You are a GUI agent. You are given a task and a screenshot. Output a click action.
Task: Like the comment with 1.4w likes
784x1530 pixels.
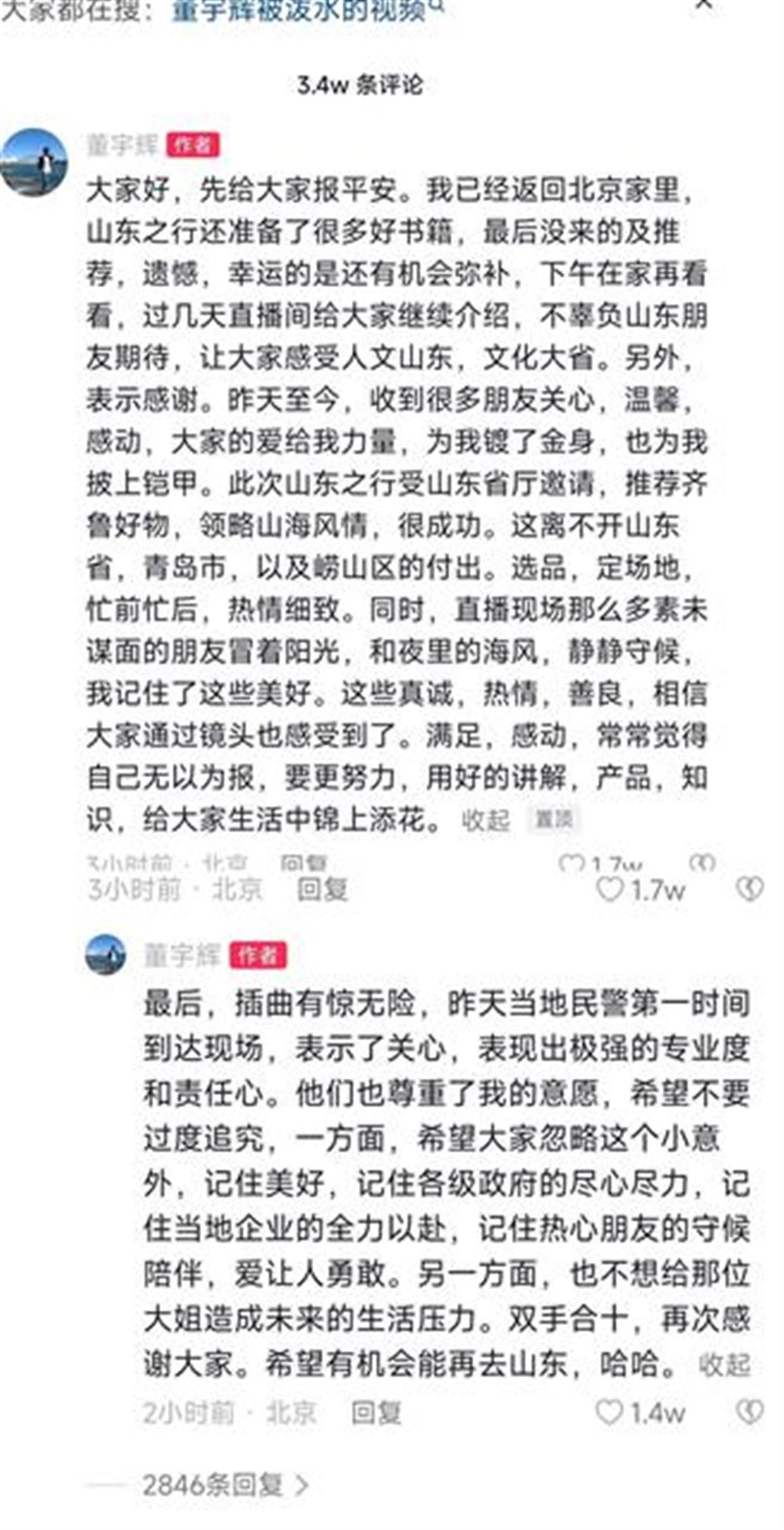[x=610, y=1413]
